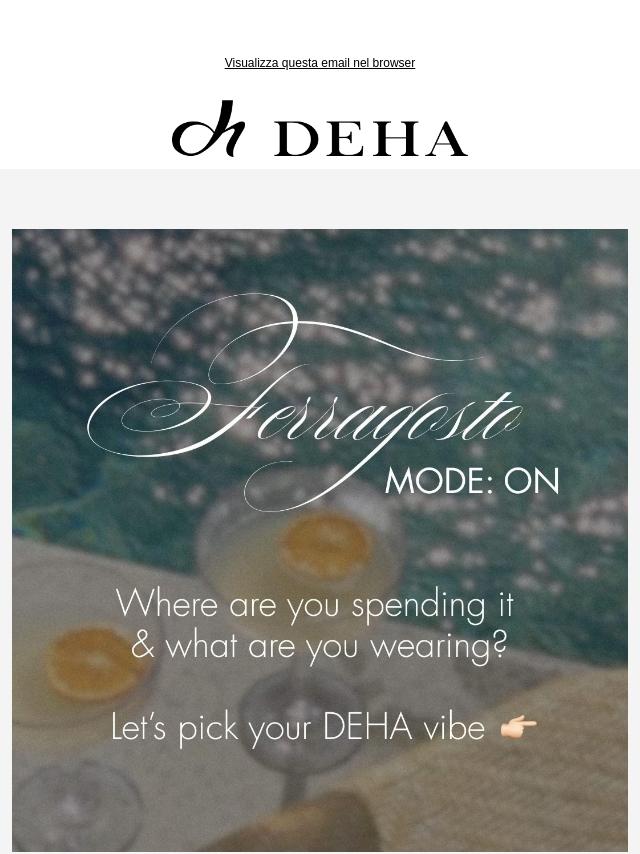
Task: Open the Ferragosto Mode On banner
Action: coord(320,540)
